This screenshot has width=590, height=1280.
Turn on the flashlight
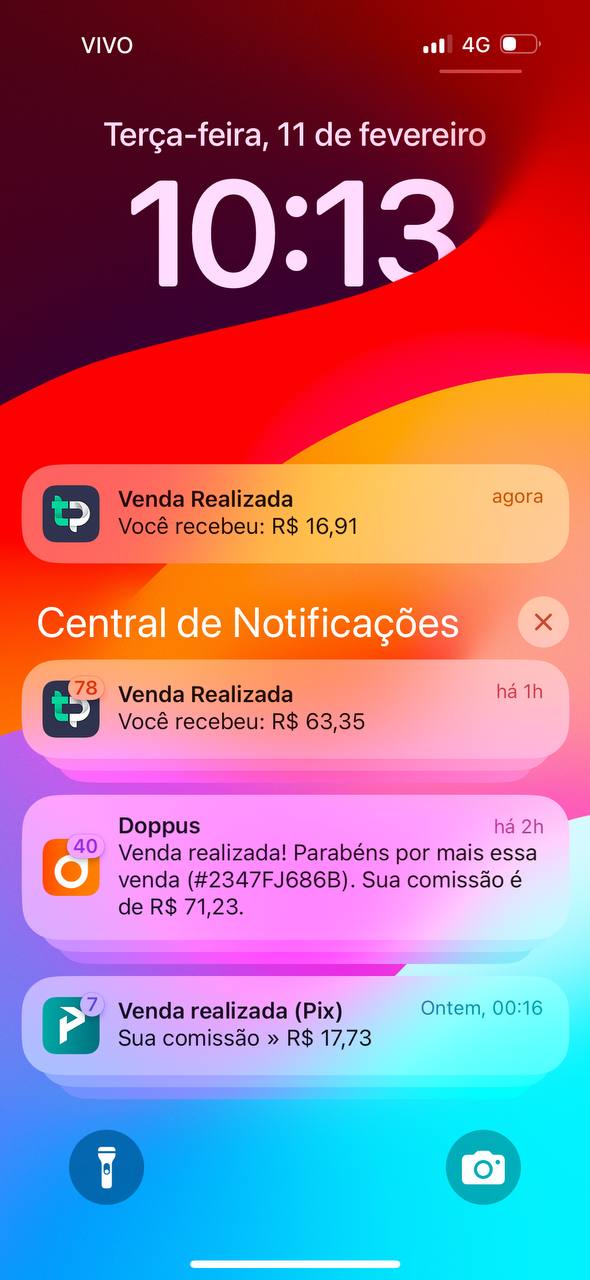tap(107, 1166)
